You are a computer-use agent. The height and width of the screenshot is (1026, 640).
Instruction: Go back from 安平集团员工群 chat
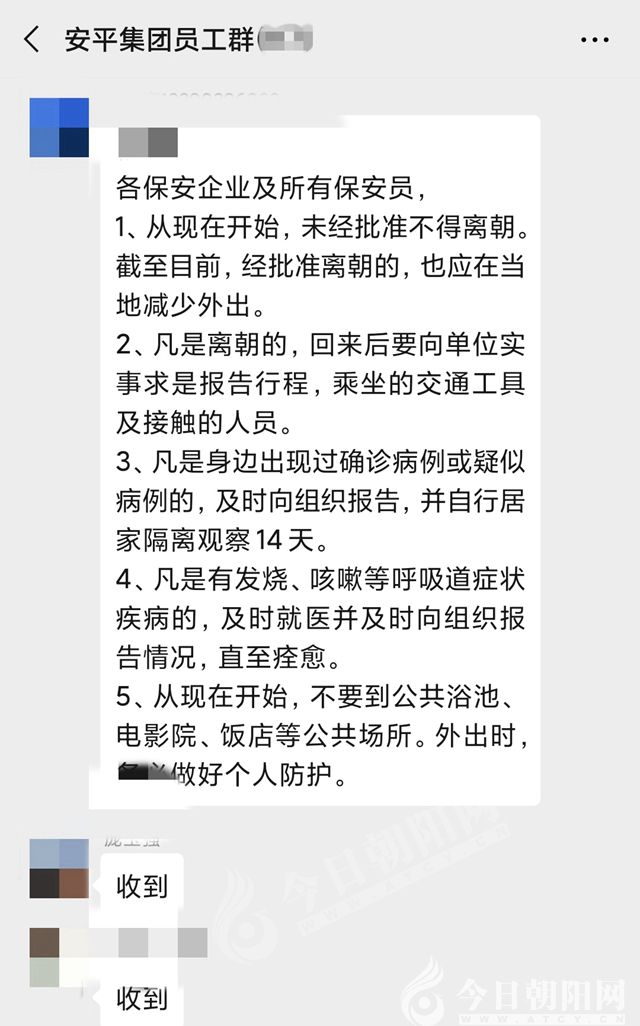(32, 40)
